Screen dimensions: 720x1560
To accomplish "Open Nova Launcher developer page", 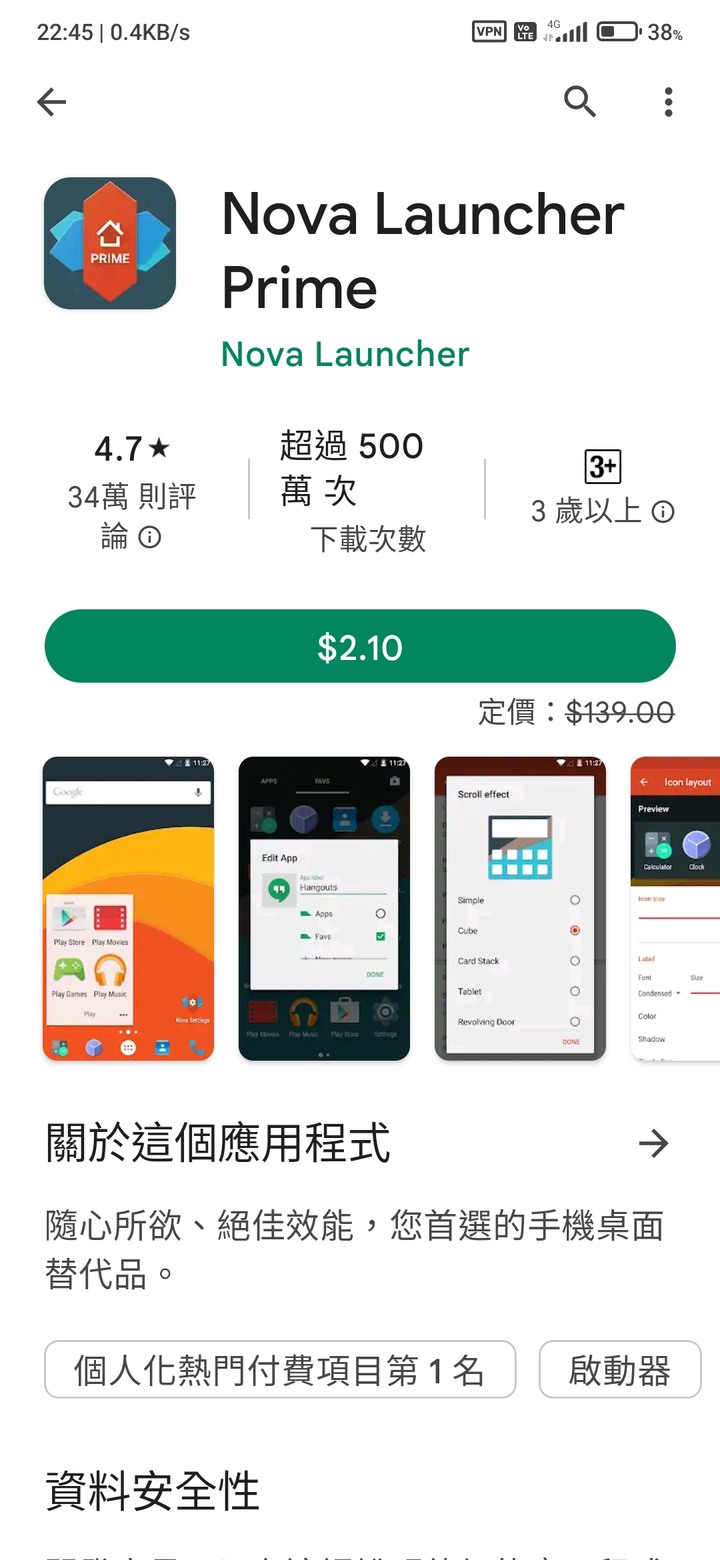I will (345, 354).
